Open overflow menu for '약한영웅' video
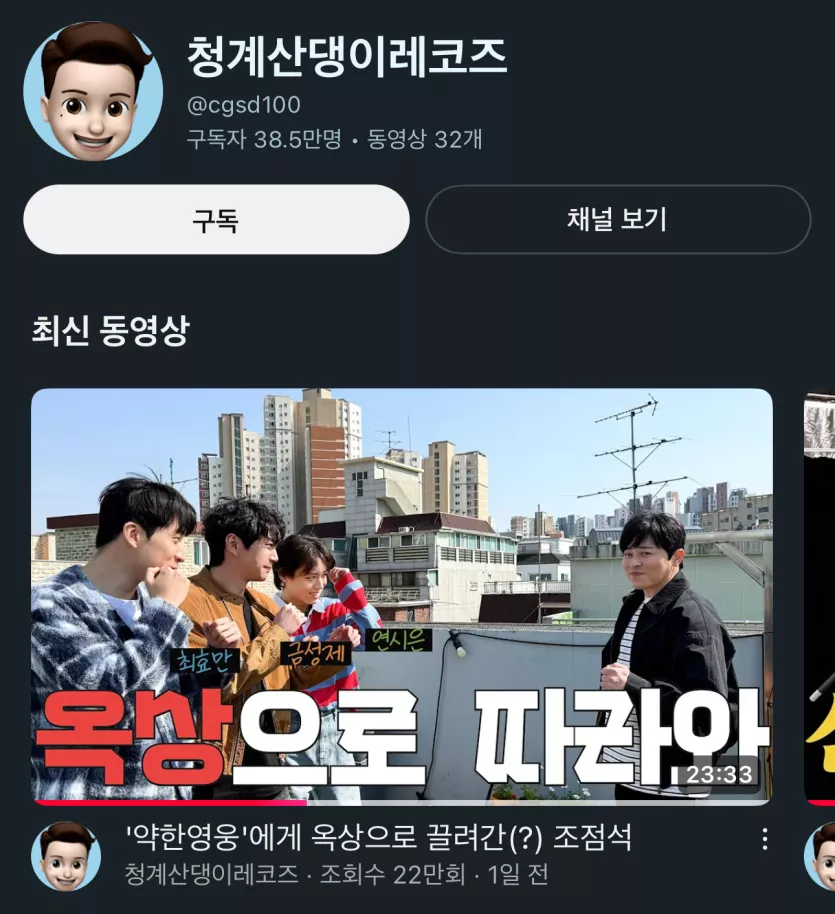This screenshot has width=835, height=914. pos(765,838)
